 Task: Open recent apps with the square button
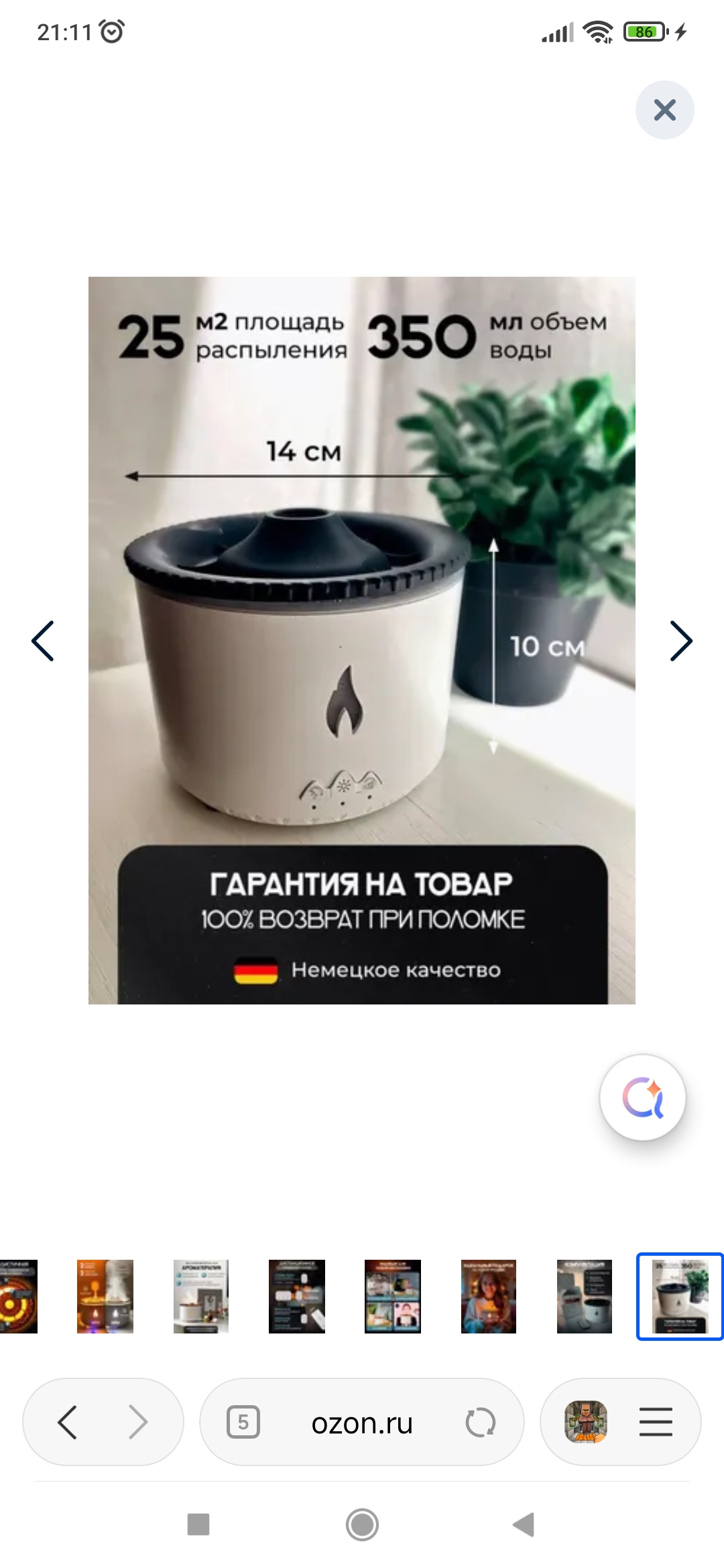tap(198, 1524)
